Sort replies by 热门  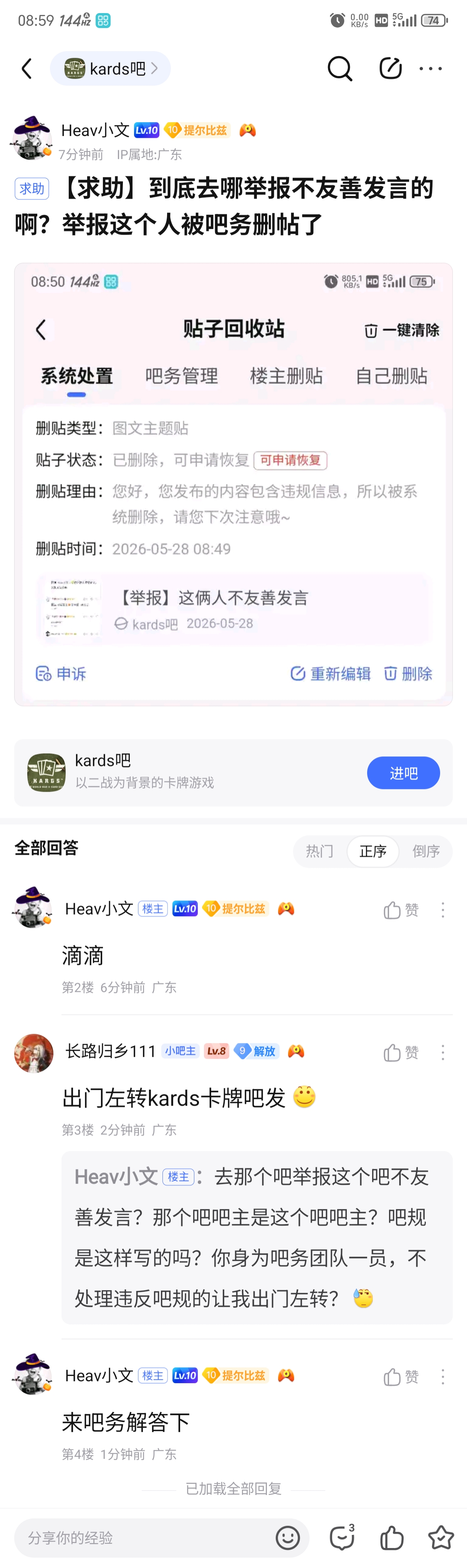[319, 851]
